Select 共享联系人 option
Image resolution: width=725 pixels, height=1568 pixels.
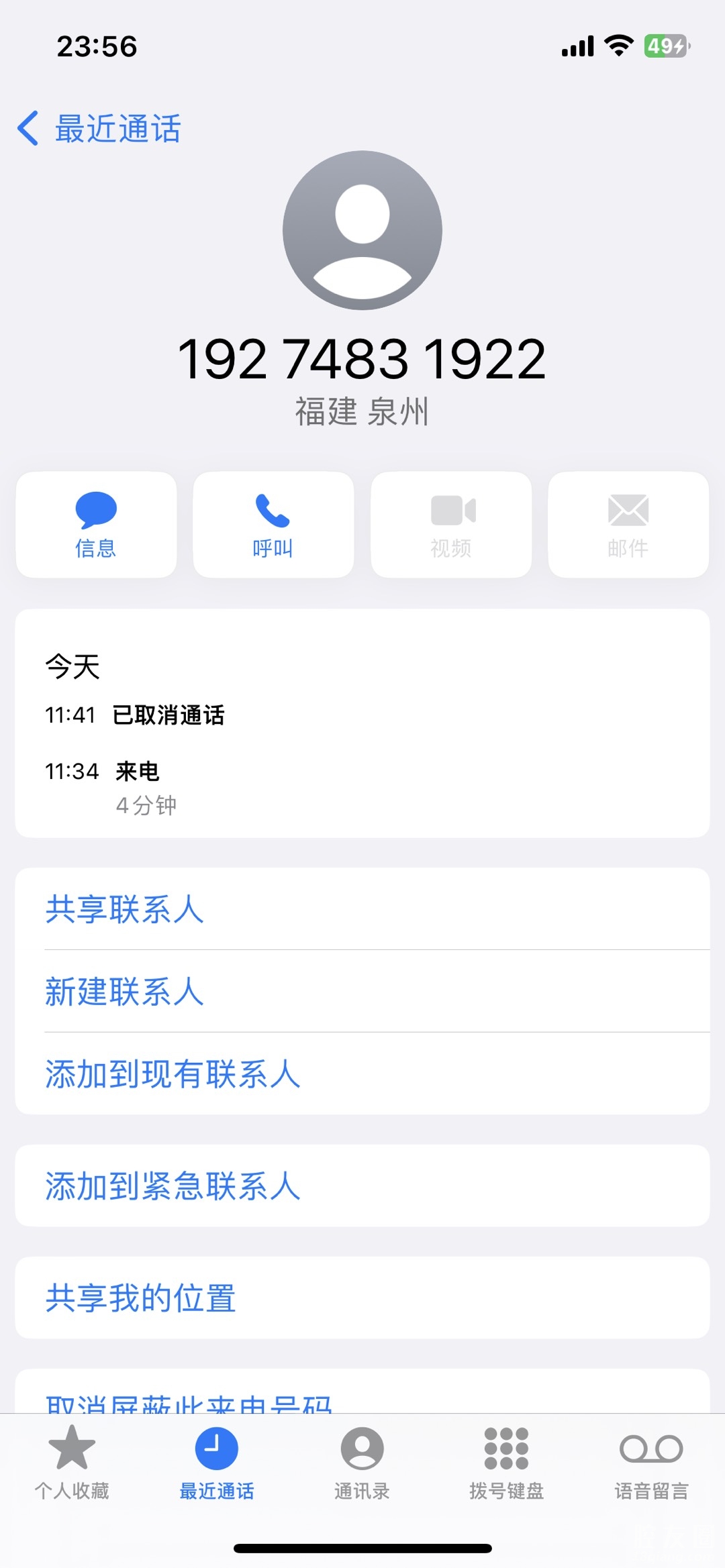pyautogui.click(x=124, y=909)
